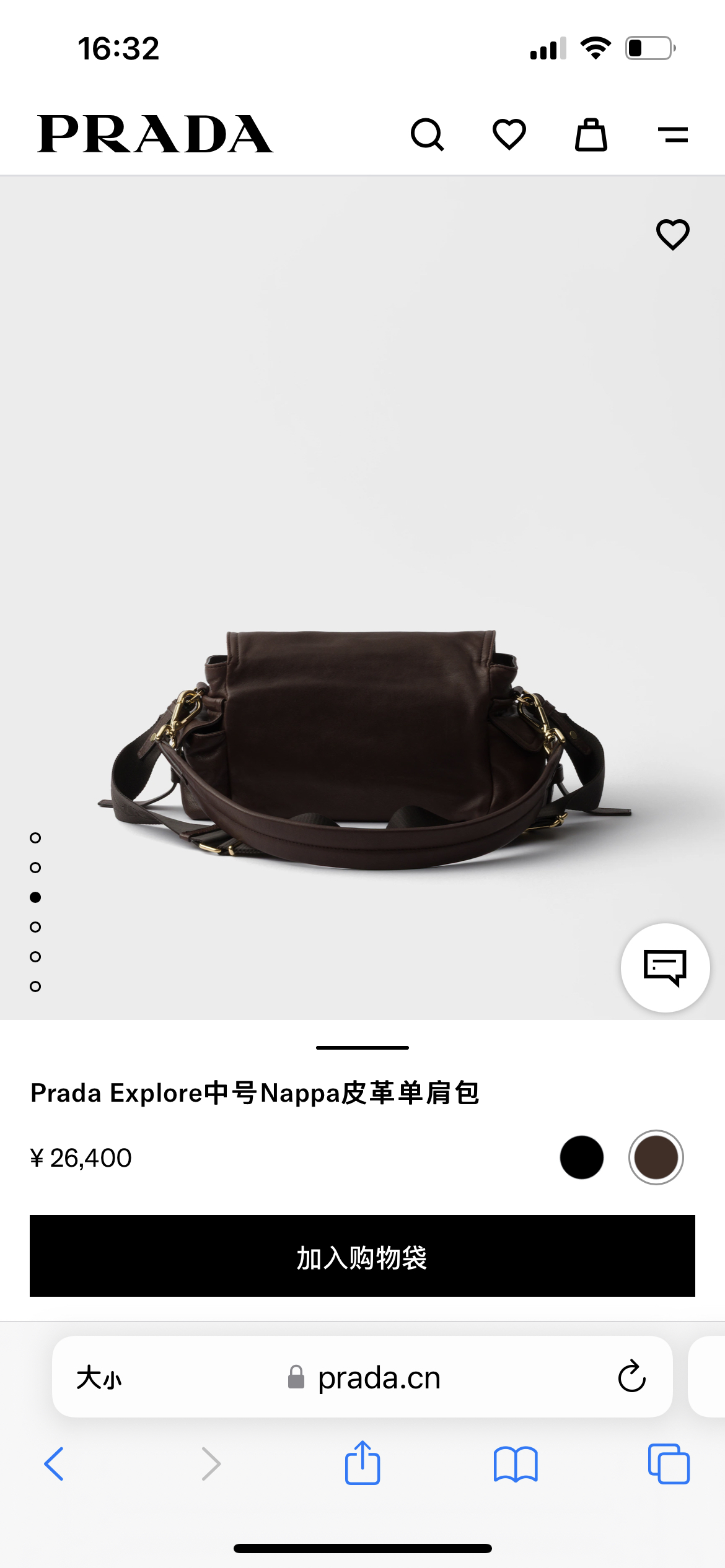This screenshot has height=1568, width=725.
Task: Select the black color swatch
Action: [x=581, y=1157]
